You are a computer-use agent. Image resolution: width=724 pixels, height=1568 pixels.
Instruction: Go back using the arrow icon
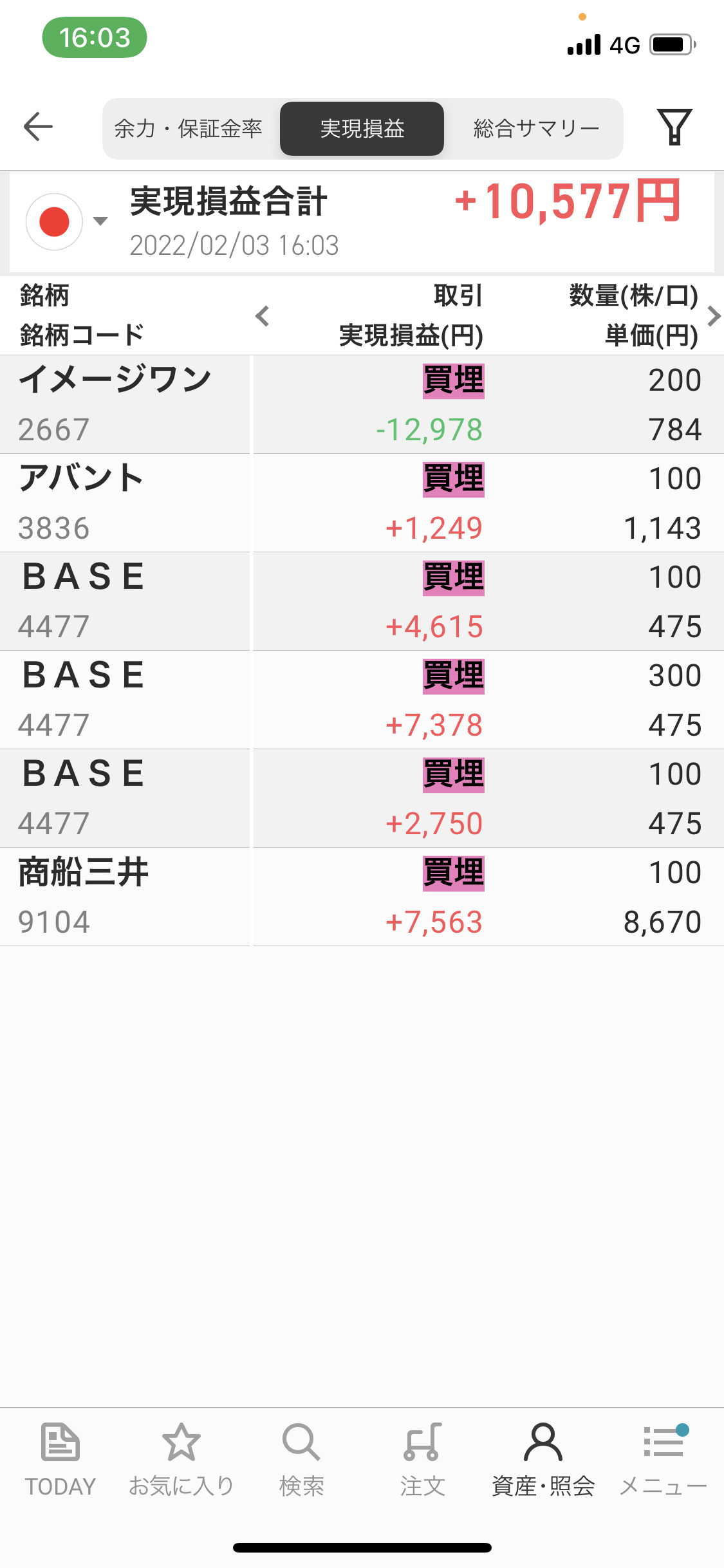38,127
